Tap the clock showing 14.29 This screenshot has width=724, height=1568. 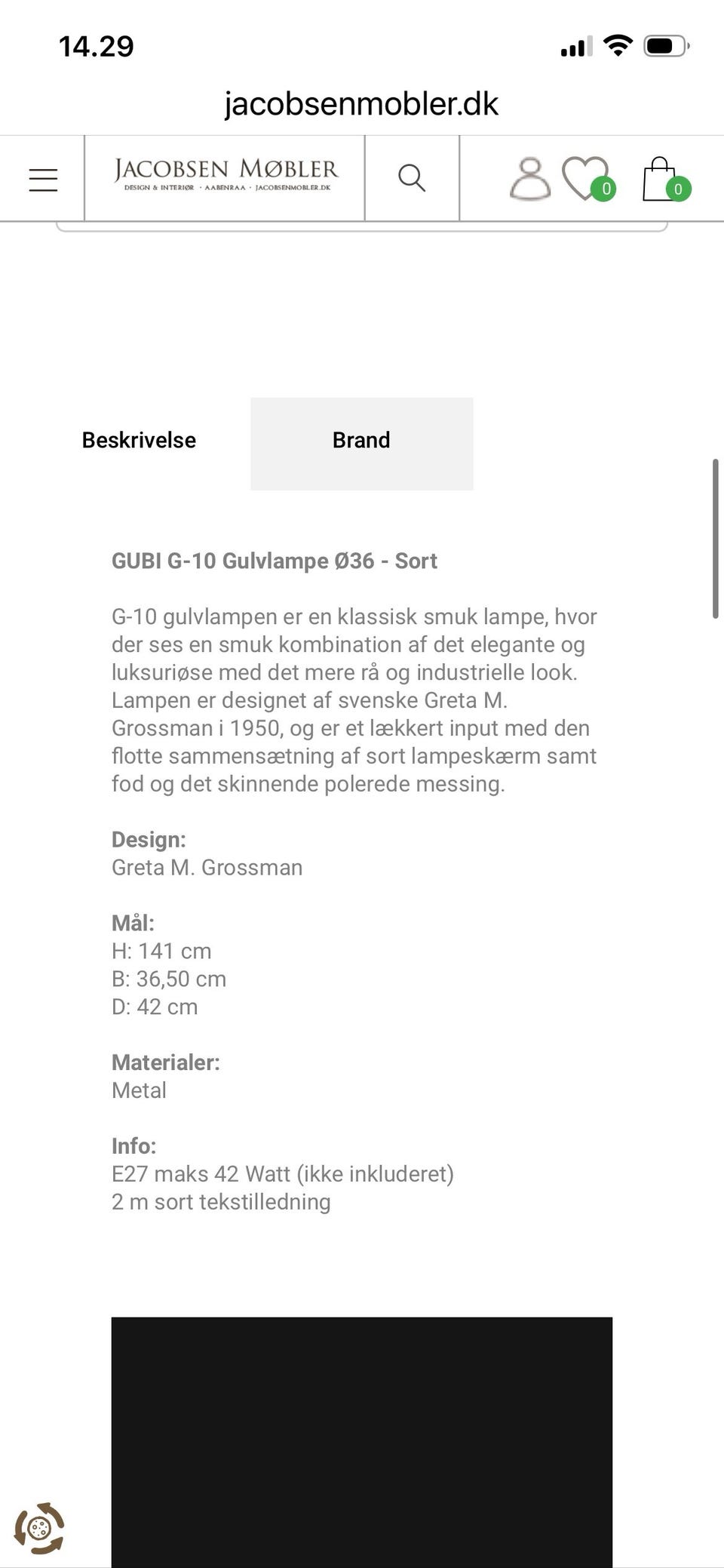(x=97, y=46)
